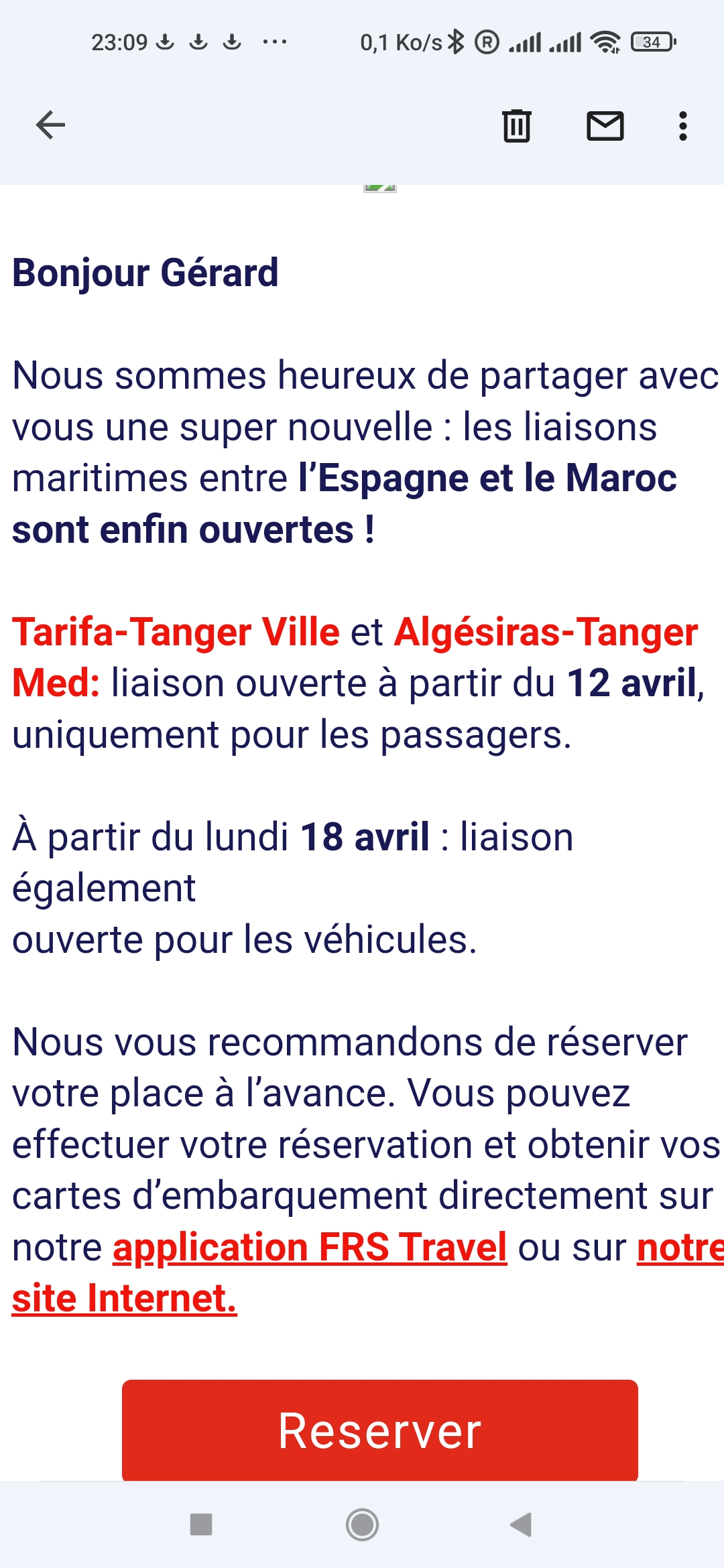
Task: Open the application FRS Travel link
Action: click(310, 1247)
